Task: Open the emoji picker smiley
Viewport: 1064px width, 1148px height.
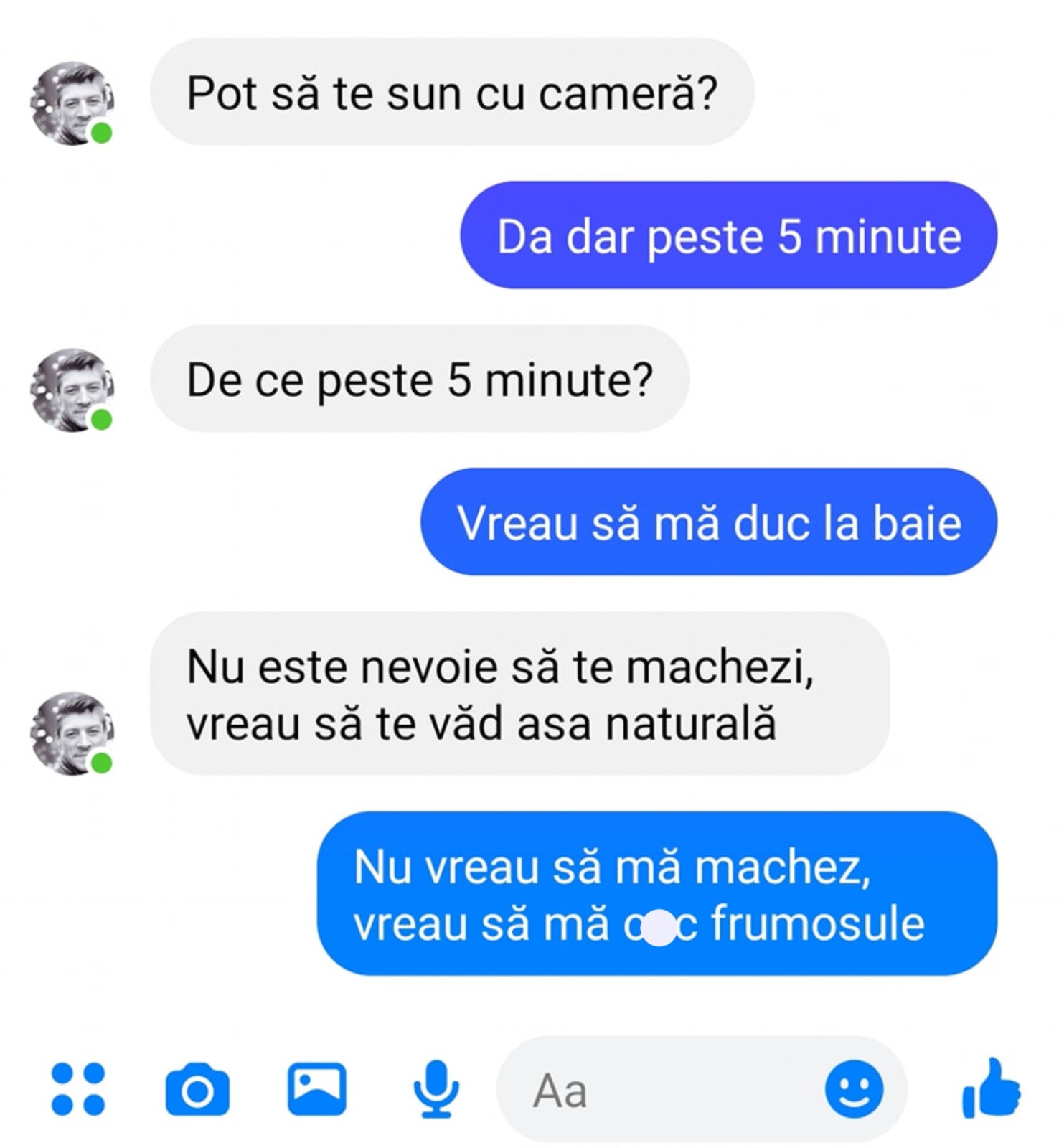Action: (854, 1089)
